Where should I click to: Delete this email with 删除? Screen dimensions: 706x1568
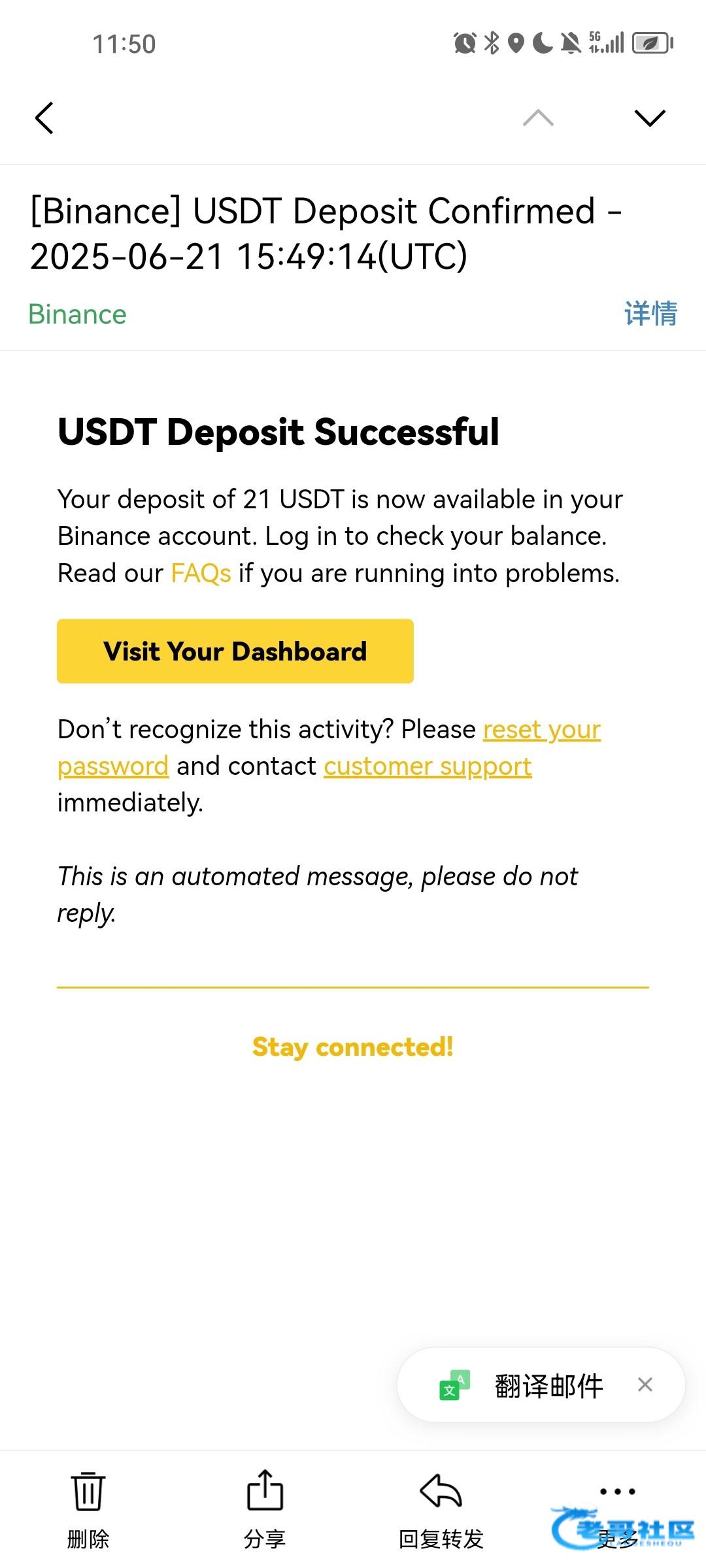tap(88, 1509)
